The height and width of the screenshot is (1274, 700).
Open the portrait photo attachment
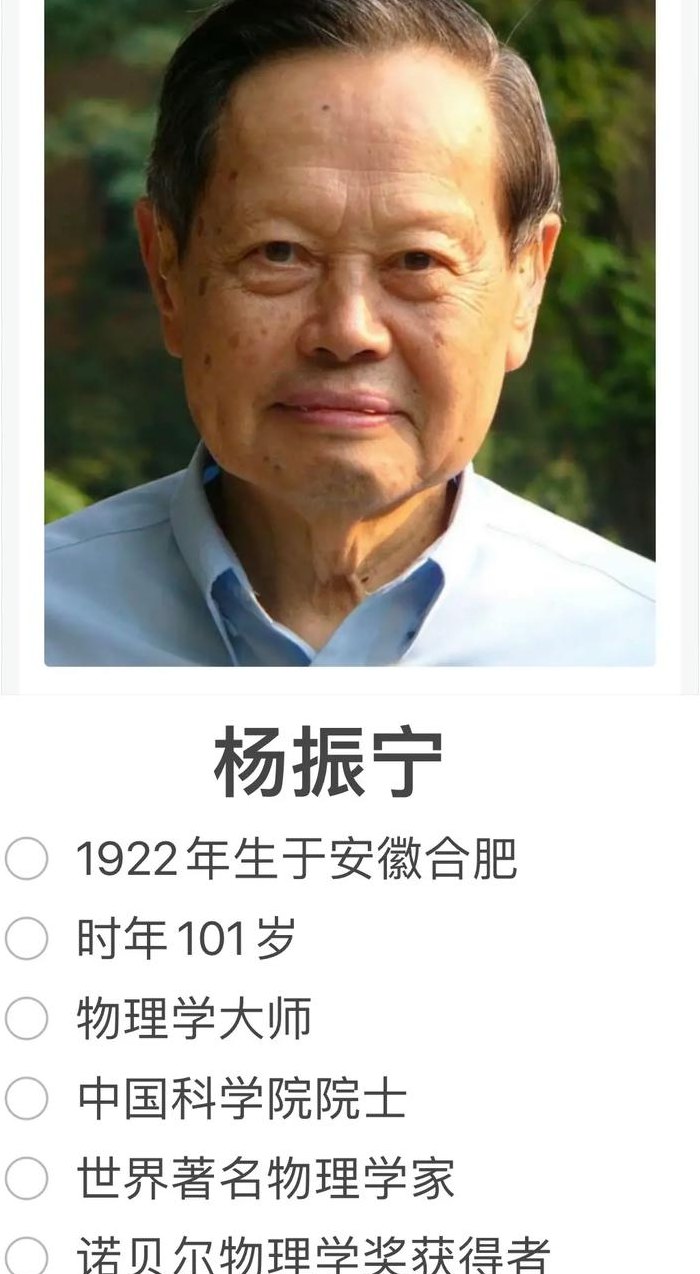[350, 333]
